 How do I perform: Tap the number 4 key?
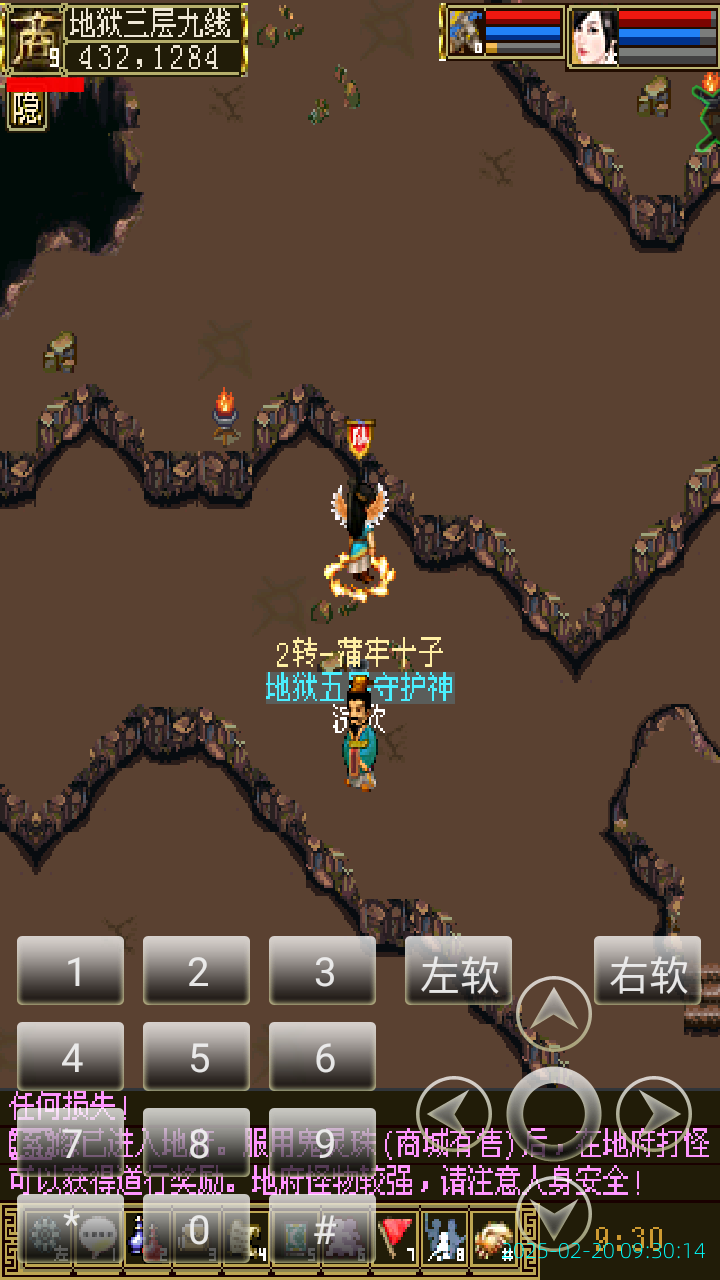click(x=71, y=1057)
